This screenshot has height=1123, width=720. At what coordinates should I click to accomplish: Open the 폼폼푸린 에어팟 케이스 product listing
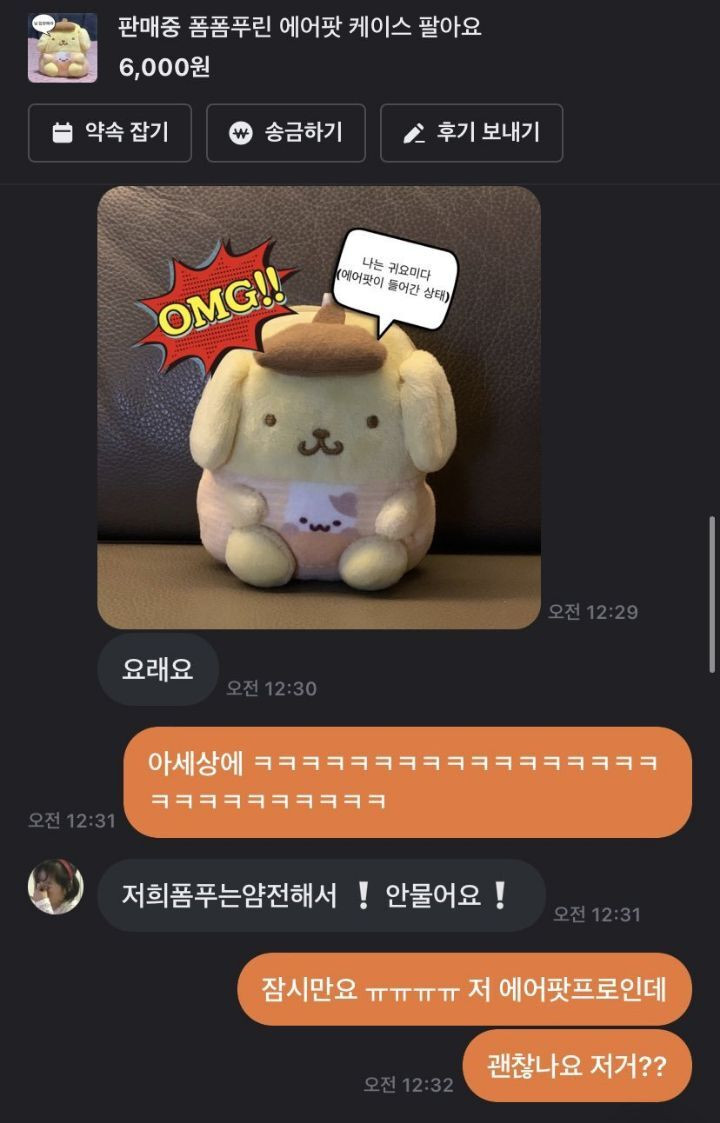(299, 28)
